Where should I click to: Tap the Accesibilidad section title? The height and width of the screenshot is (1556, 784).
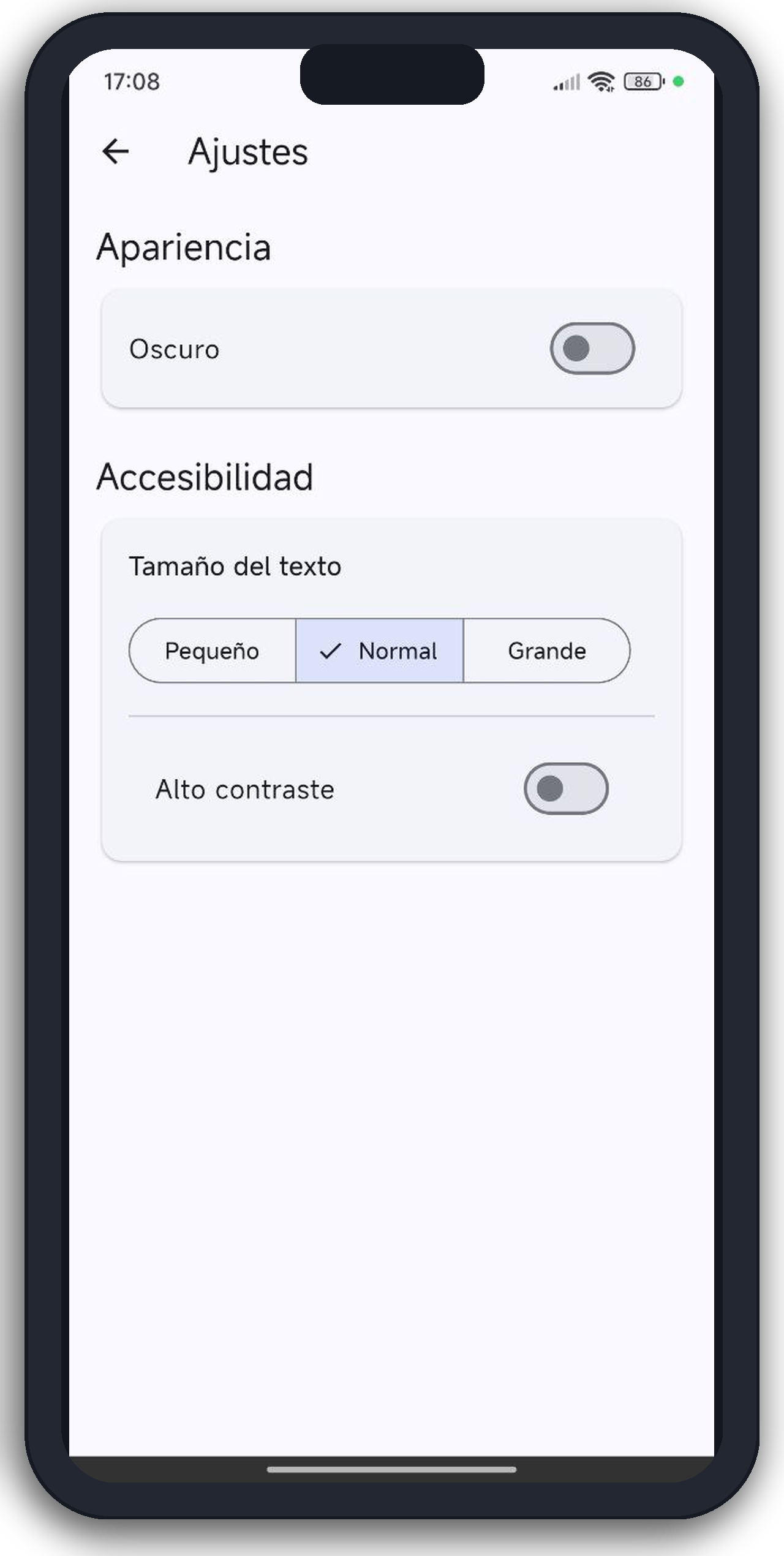point(205,477)
